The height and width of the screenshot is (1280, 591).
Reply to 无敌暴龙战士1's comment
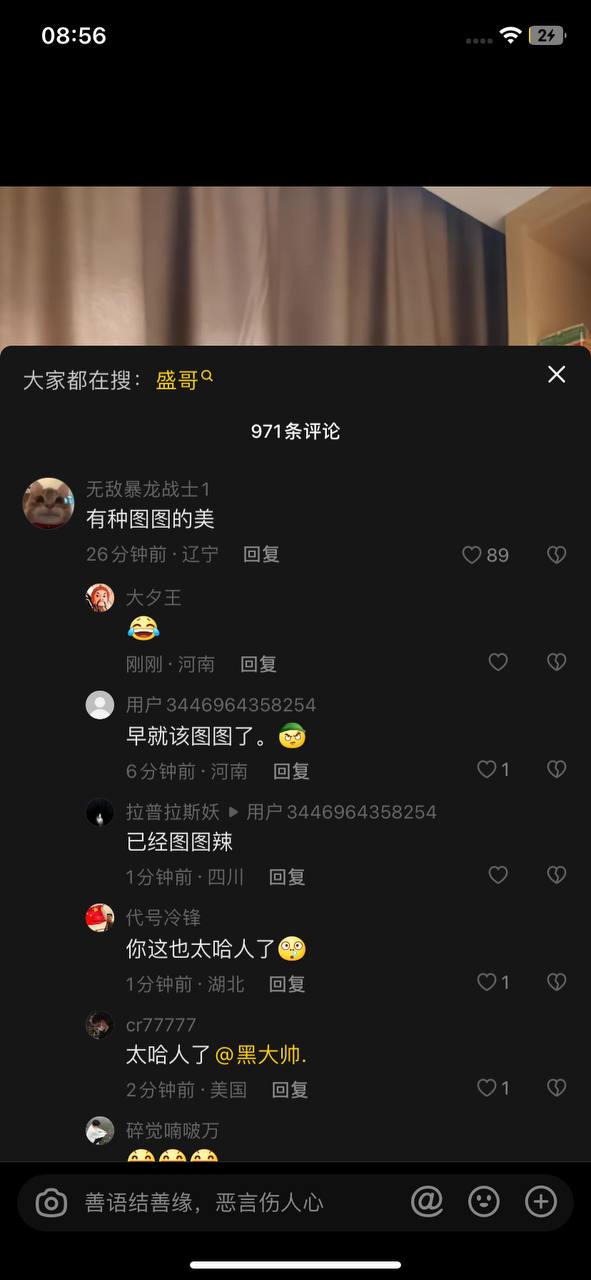click(x=261, y=554)
